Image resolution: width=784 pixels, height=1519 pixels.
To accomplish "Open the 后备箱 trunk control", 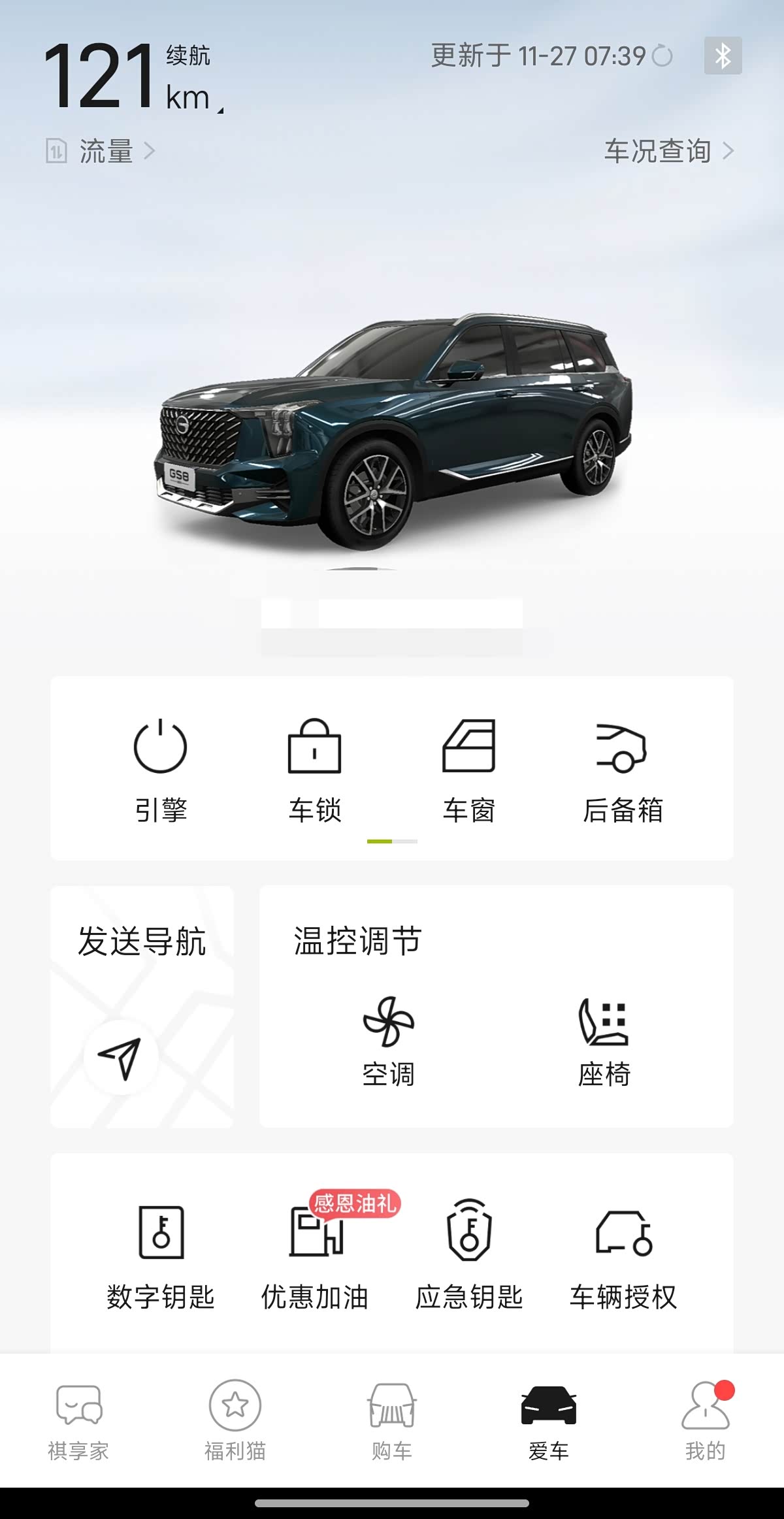I will pyautogui.click(x=623, y=770).
